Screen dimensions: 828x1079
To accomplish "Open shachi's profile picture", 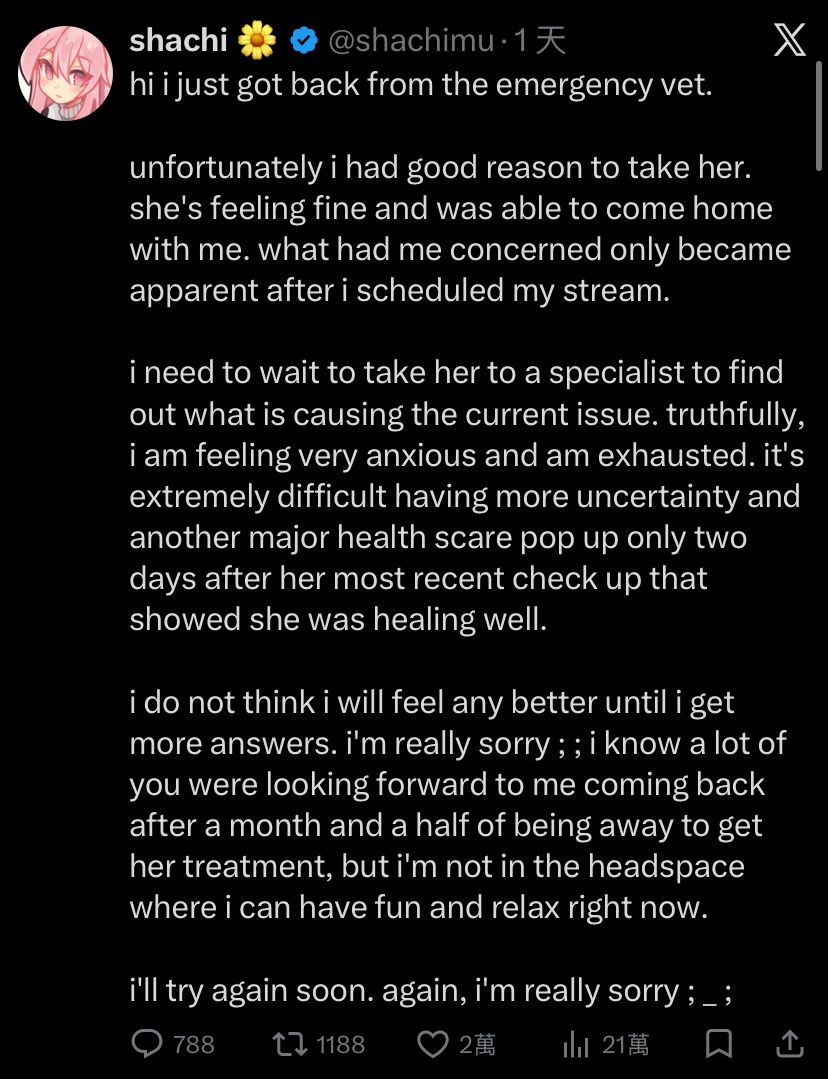I will 66,74.
